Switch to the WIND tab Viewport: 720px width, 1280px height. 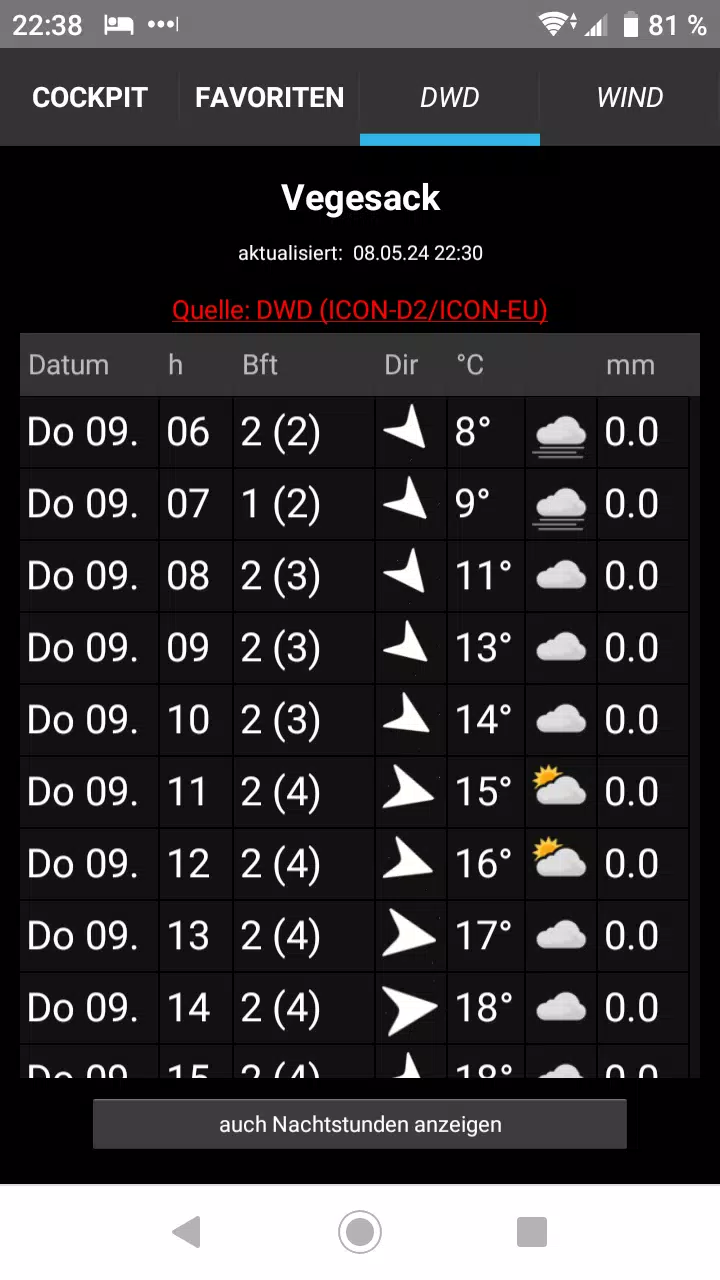pos(629,97)
